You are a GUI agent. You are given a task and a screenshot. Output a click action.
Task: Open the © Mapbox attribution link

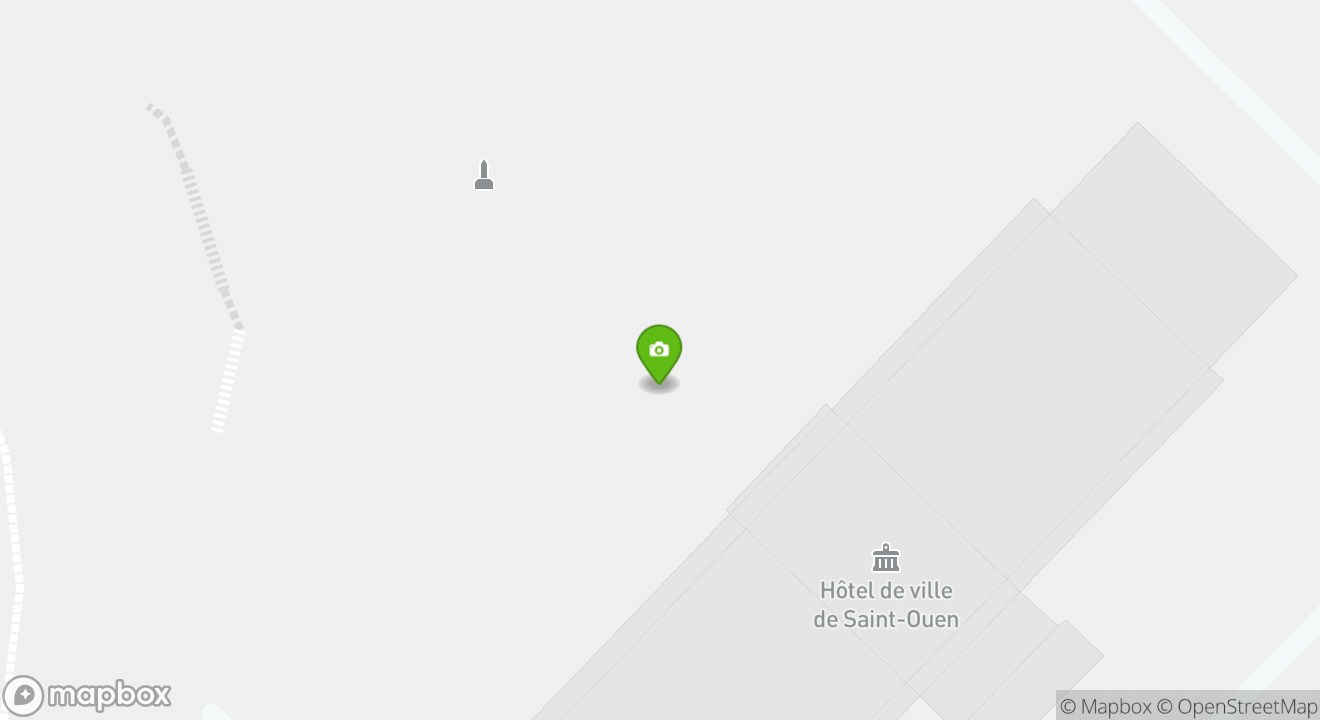[1105, 706]
